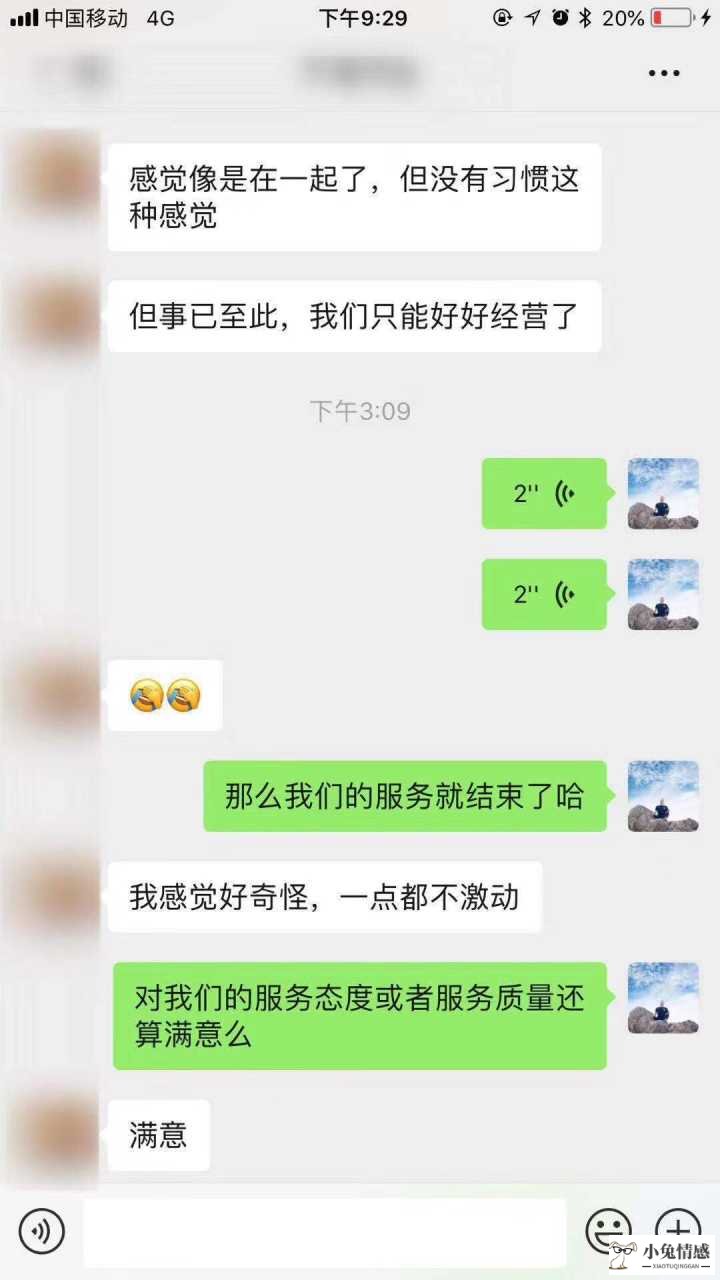Viewport: 720px width, 1280px height.
Task: Open the emoji sticker picker
Action: click(608, 1229)
